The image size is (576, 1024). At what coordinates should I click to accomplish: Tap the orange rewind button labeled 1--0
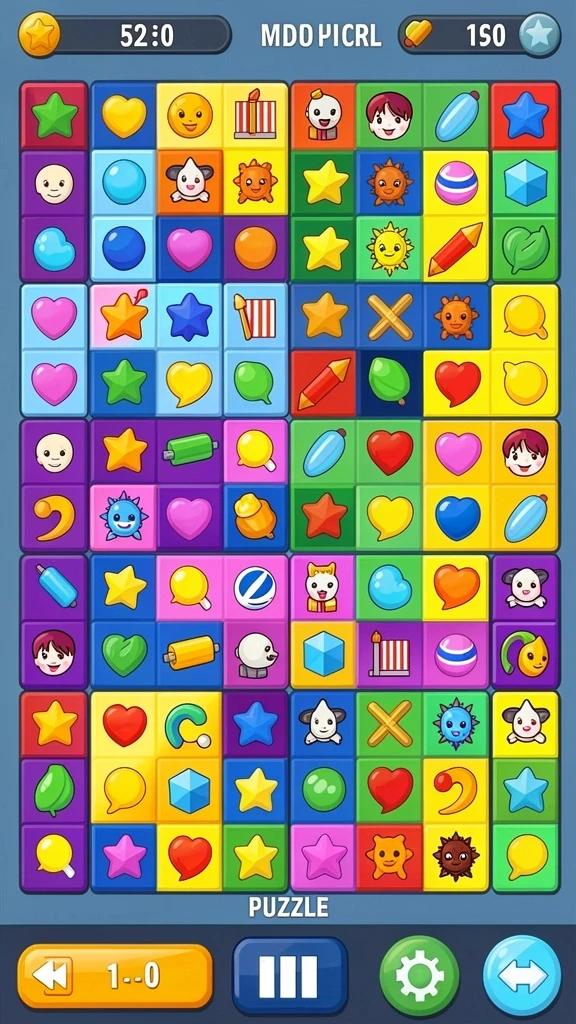pyautogui.click(x=115, y=976)
